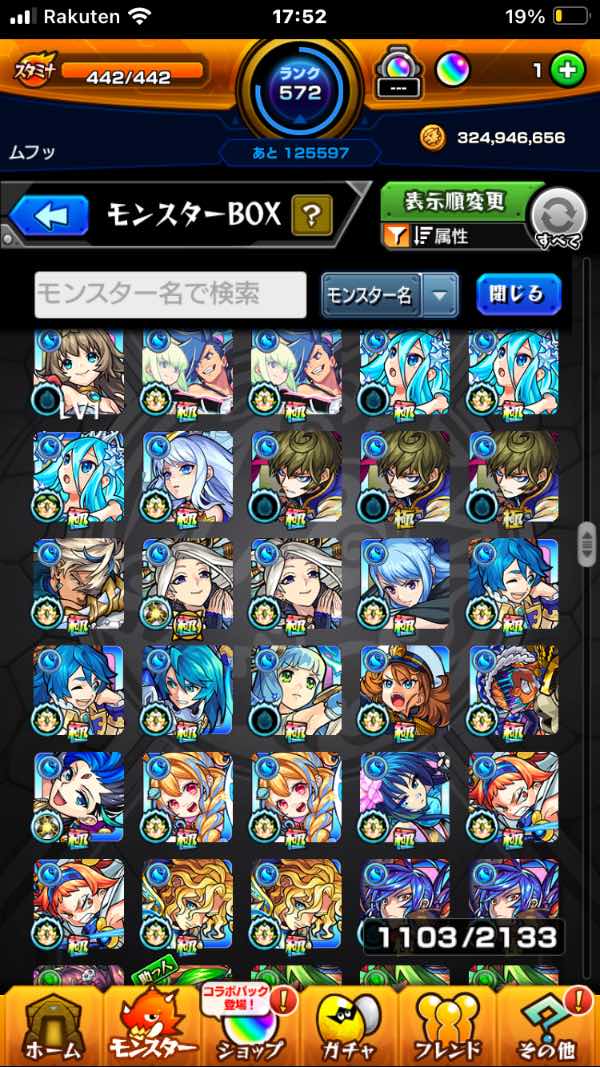The image size is (600, 1067).
Task: Focus the モンスター名で検索 search field
Action: [170, 294]
